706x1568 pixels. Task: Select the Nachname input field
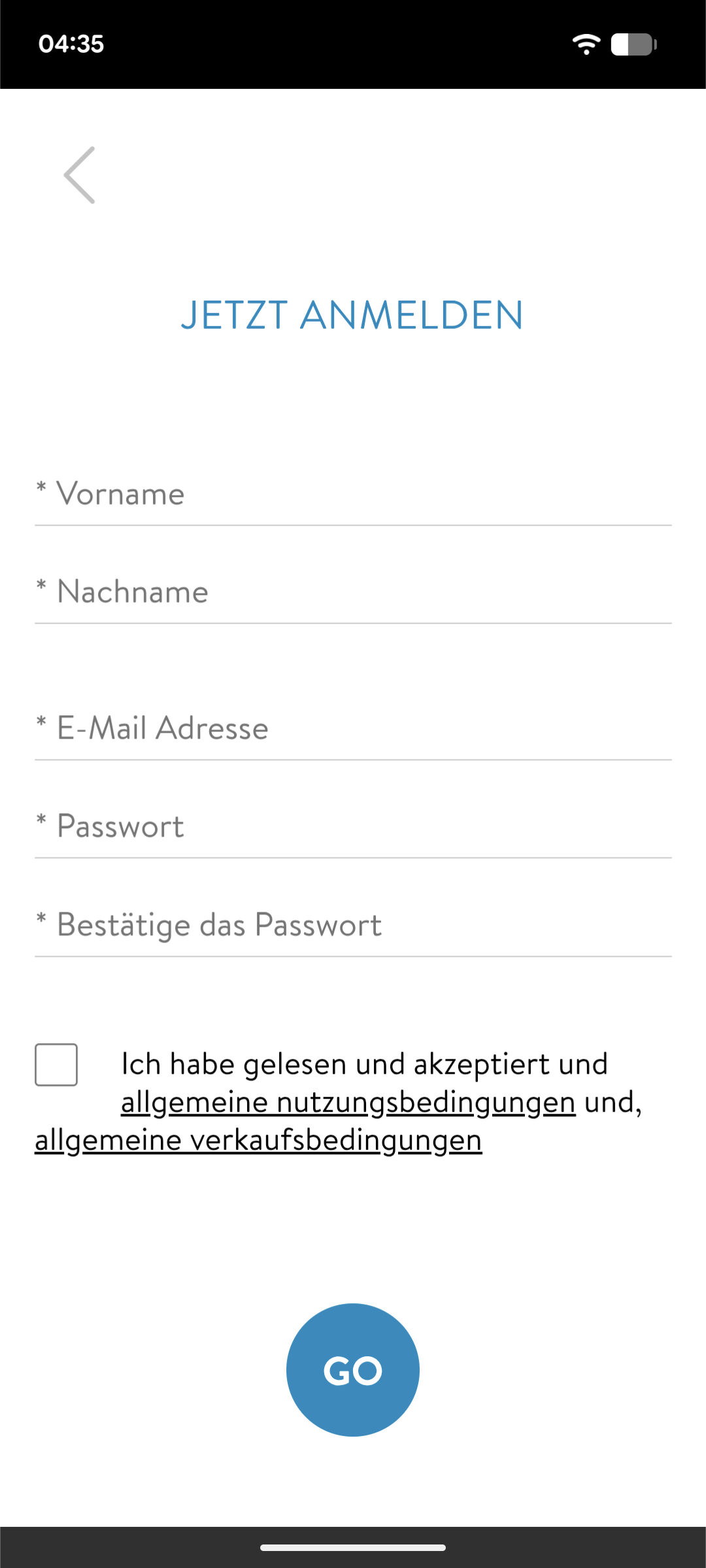tap(353, 592)
